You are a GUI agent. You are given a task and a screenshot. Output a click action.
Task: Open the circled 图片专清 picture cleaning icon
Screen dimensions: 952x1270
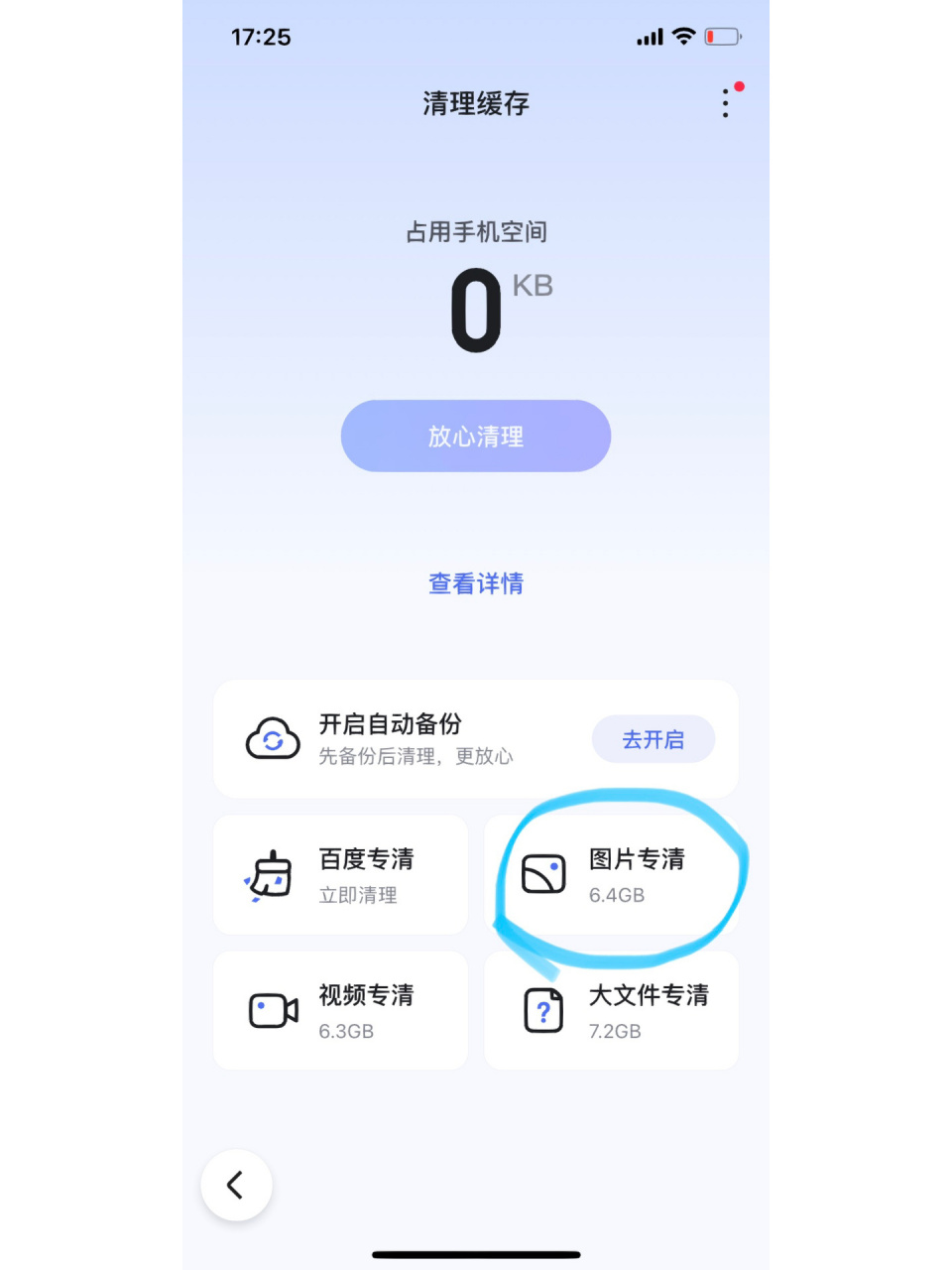click(x=542, y=874)
